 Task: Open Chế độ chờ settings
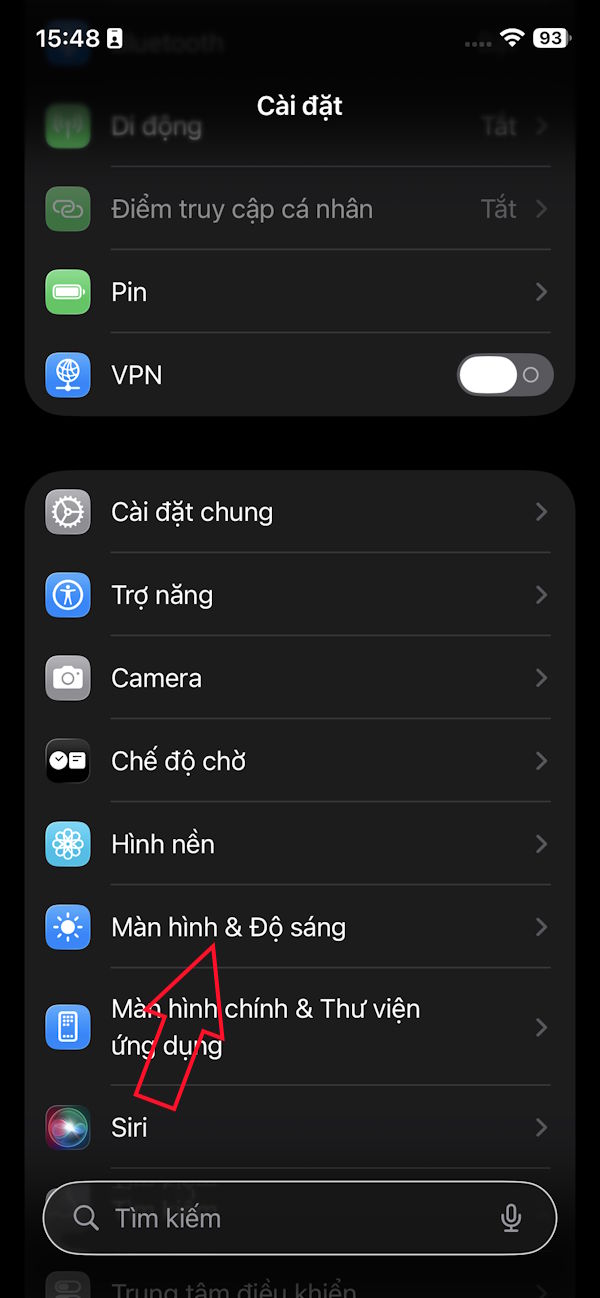[300, 761]
